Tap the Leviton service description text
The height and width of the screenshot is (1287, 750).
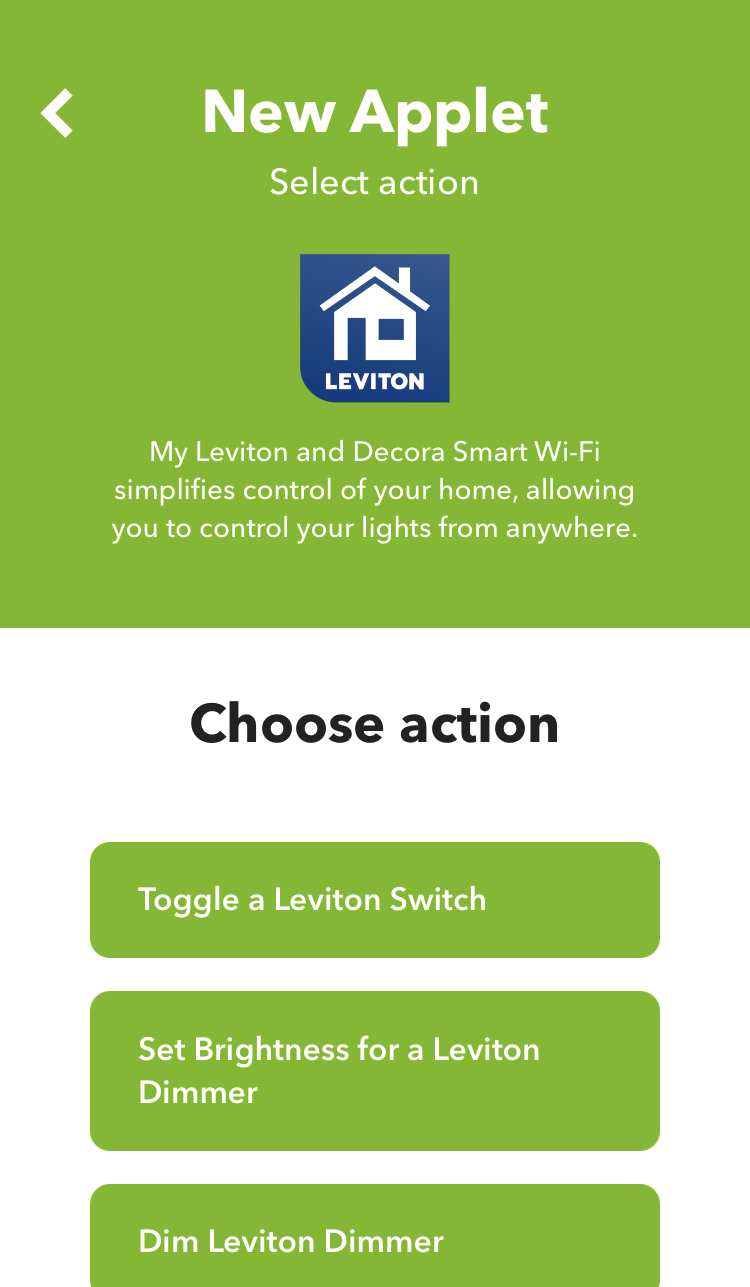point(374,489)
